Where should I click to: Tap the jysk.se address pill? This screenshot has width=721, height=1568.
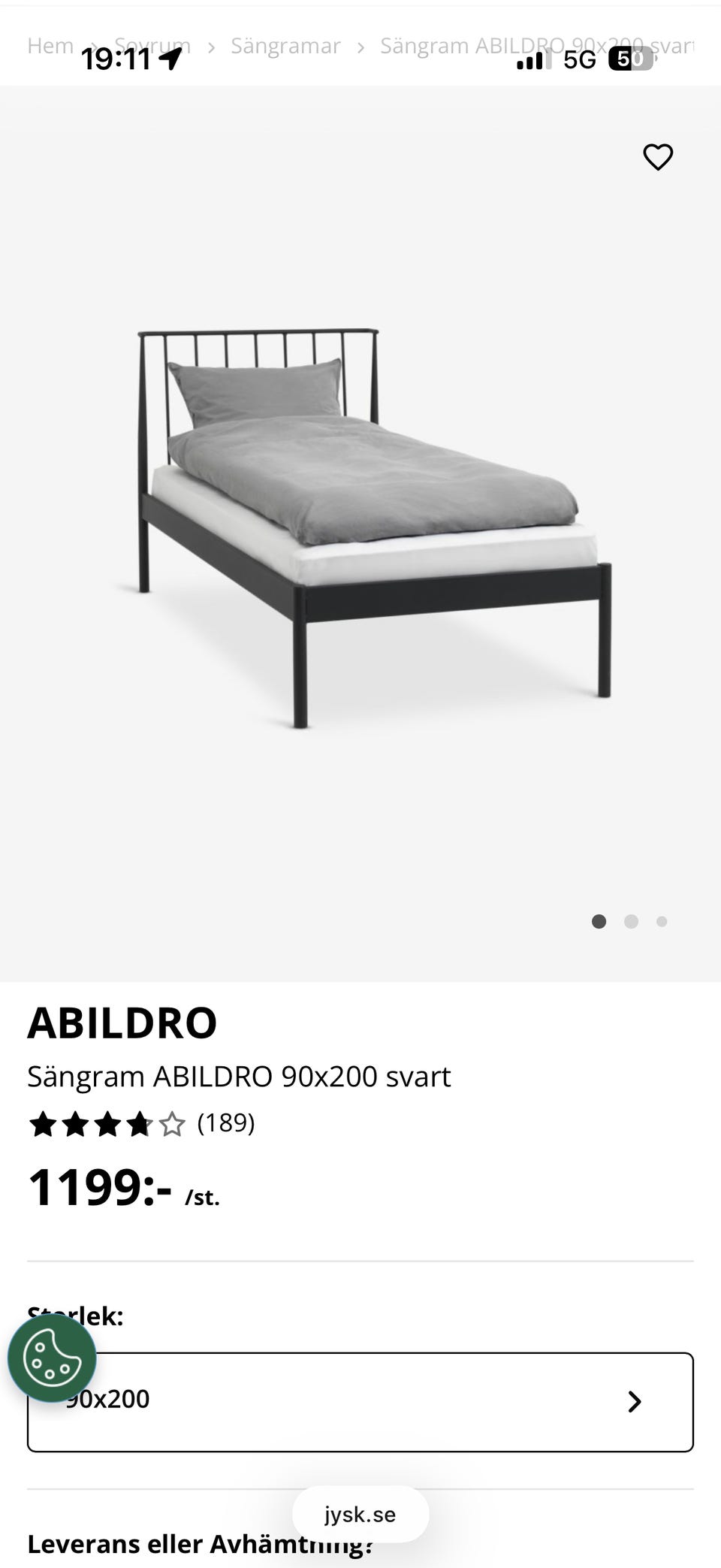(x=361, y=1514)
